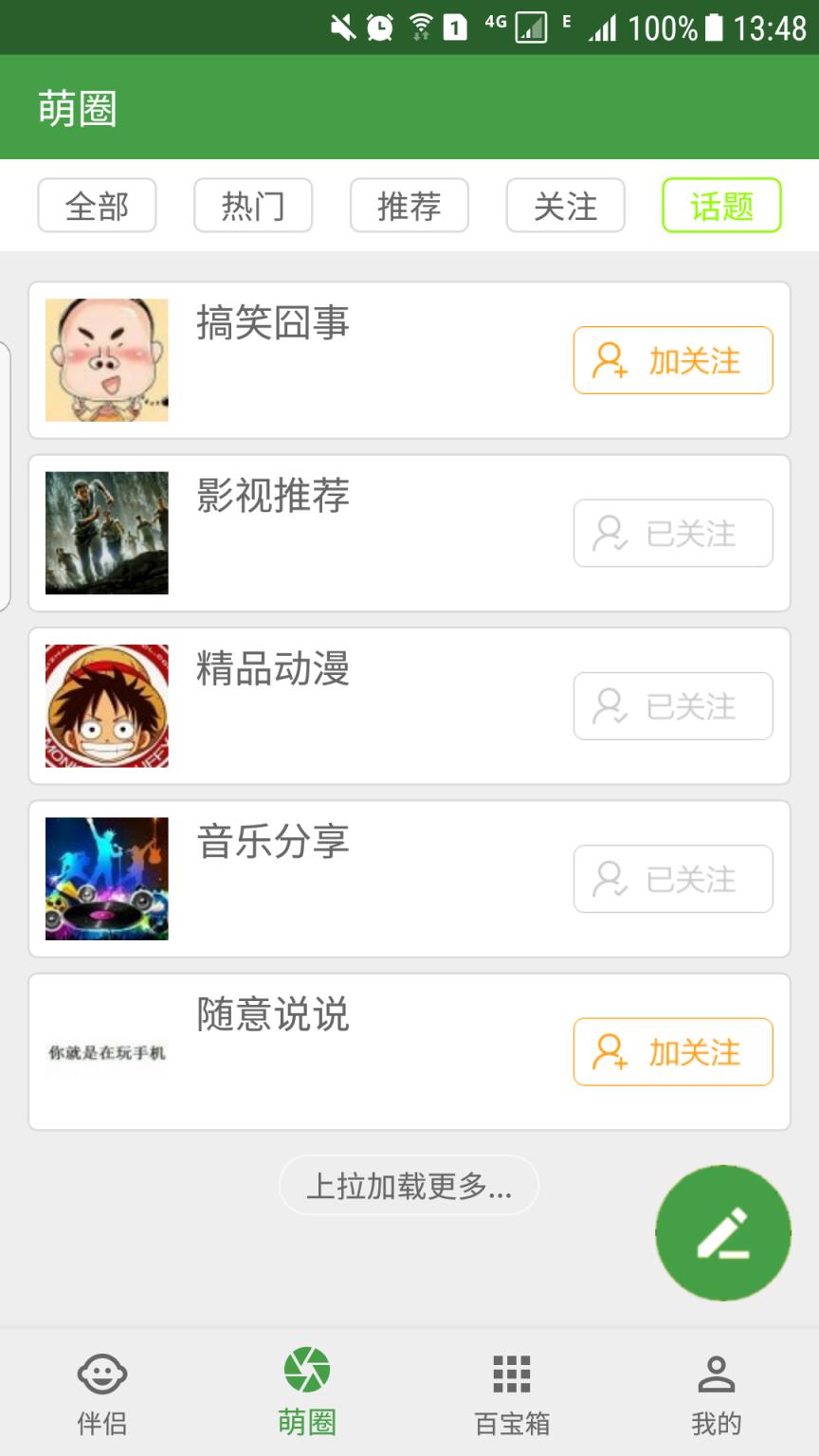Open the 精品动漫 topic thumbnail
This screenshot has width=819, height=1456.
tap(106, 706)
